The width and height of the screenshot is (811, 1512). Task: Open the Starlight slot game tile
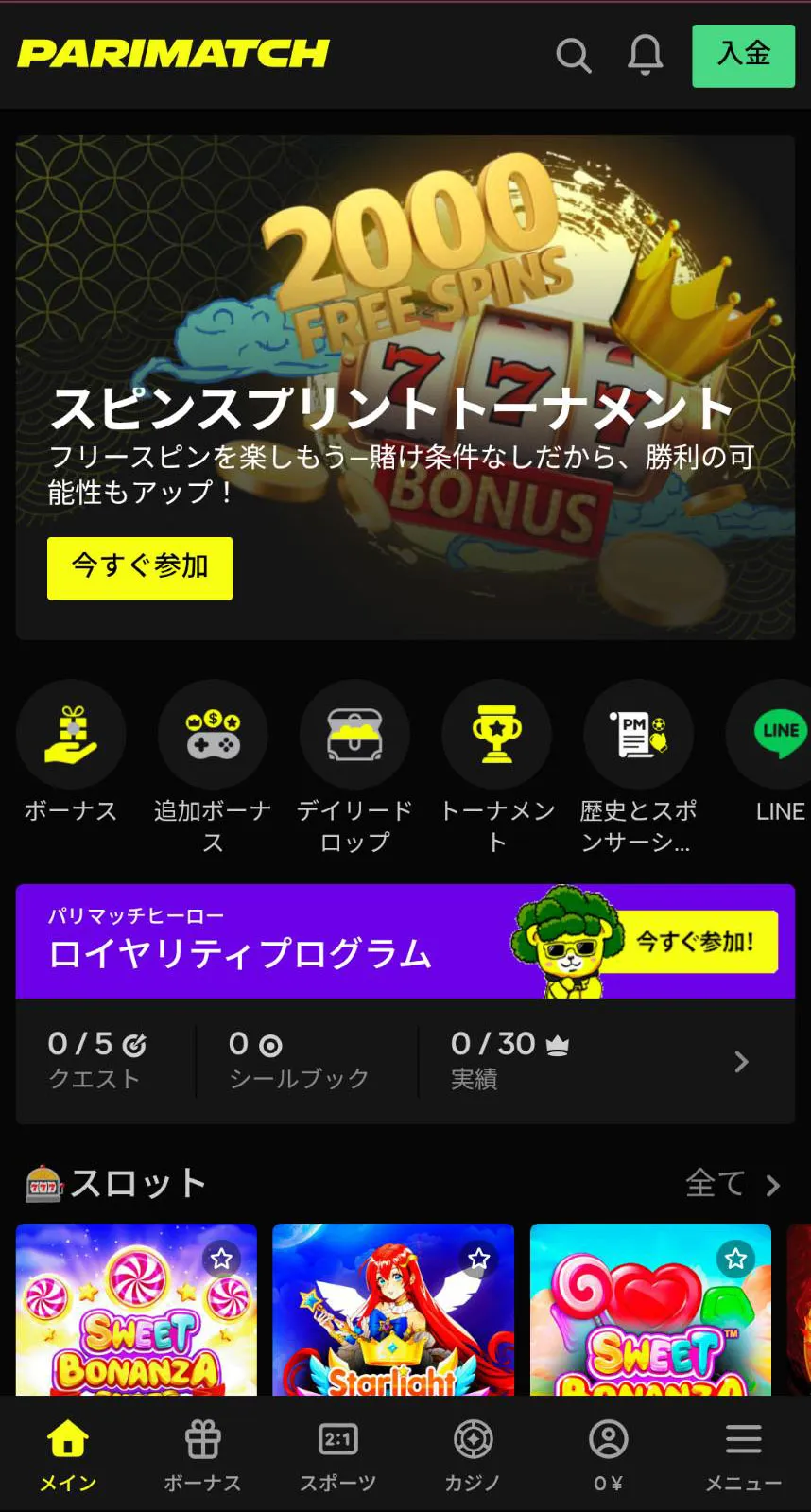click(392, 1324)
